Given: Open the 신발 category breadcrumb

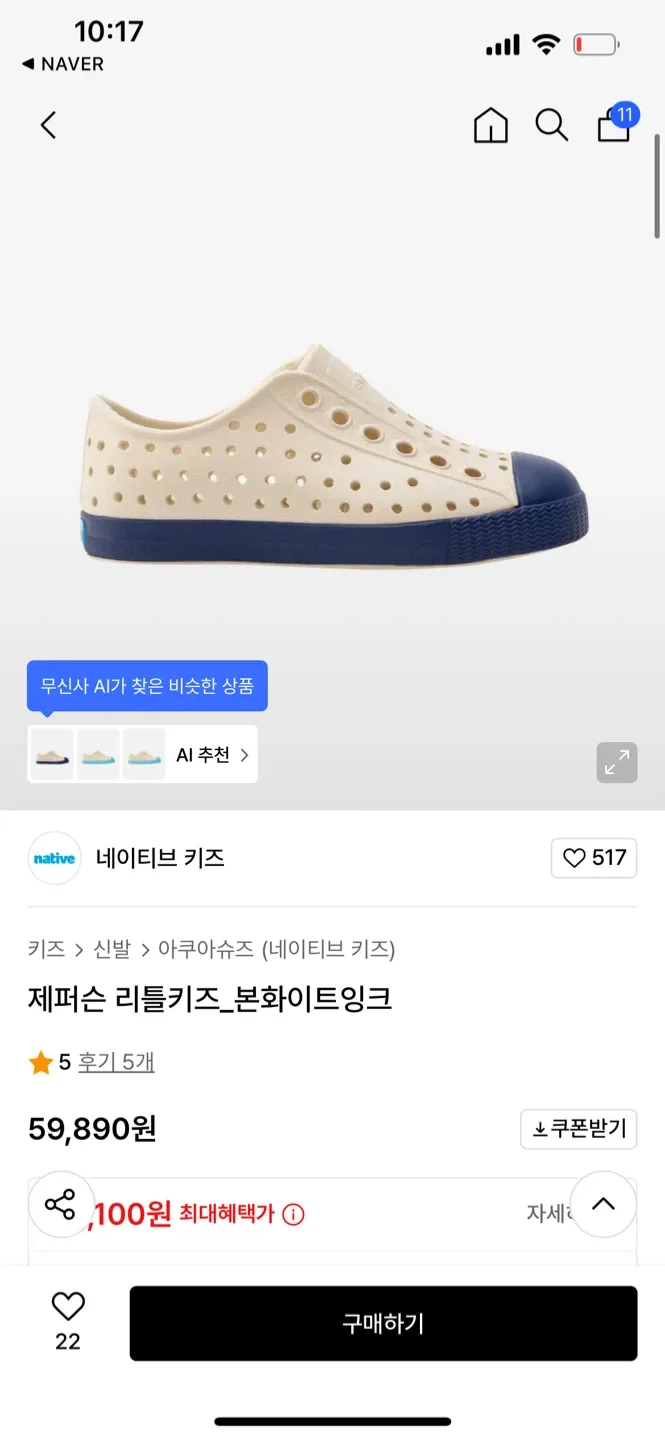Looking at the screenshot, I should (112, 949).
